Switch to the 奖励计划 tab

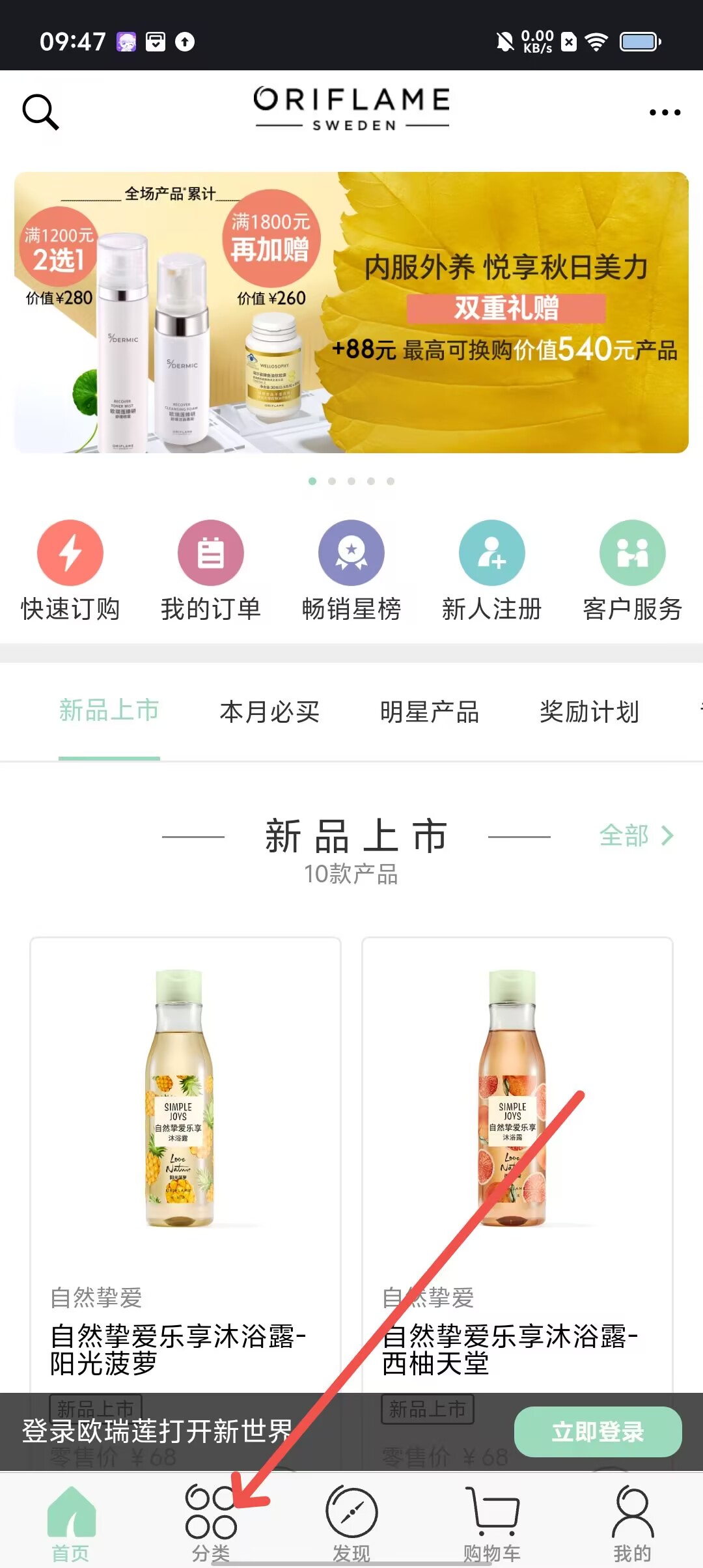click(x=589, y=712)
